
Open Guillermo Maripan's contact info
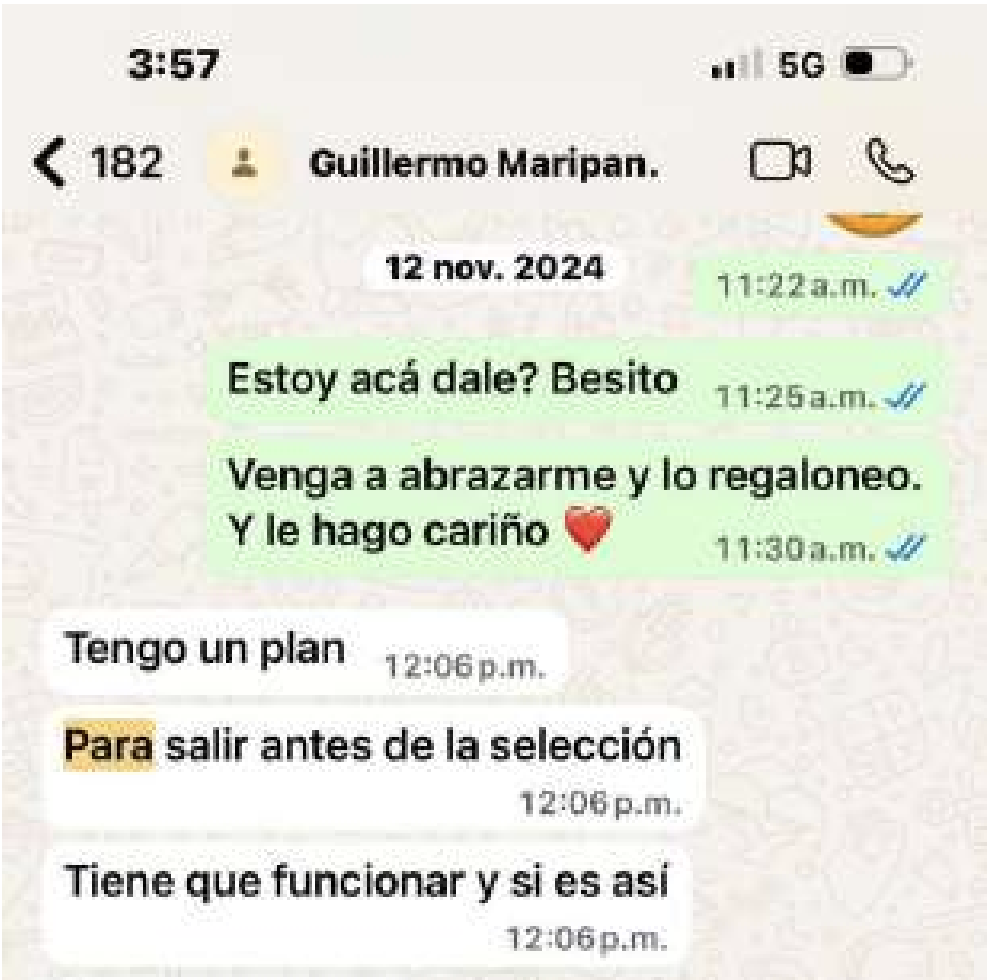484,164
